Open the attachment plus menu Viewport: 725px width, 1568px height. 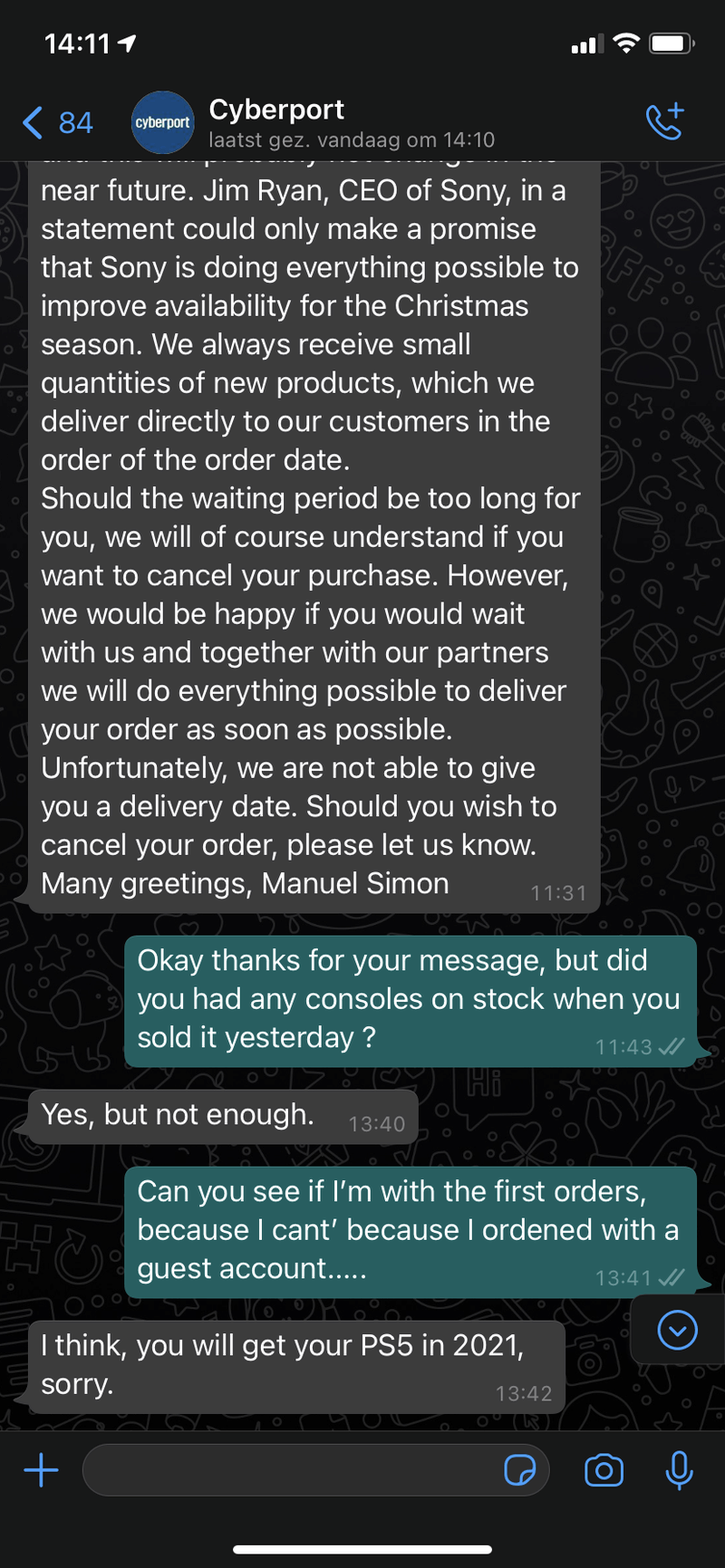41,1469
